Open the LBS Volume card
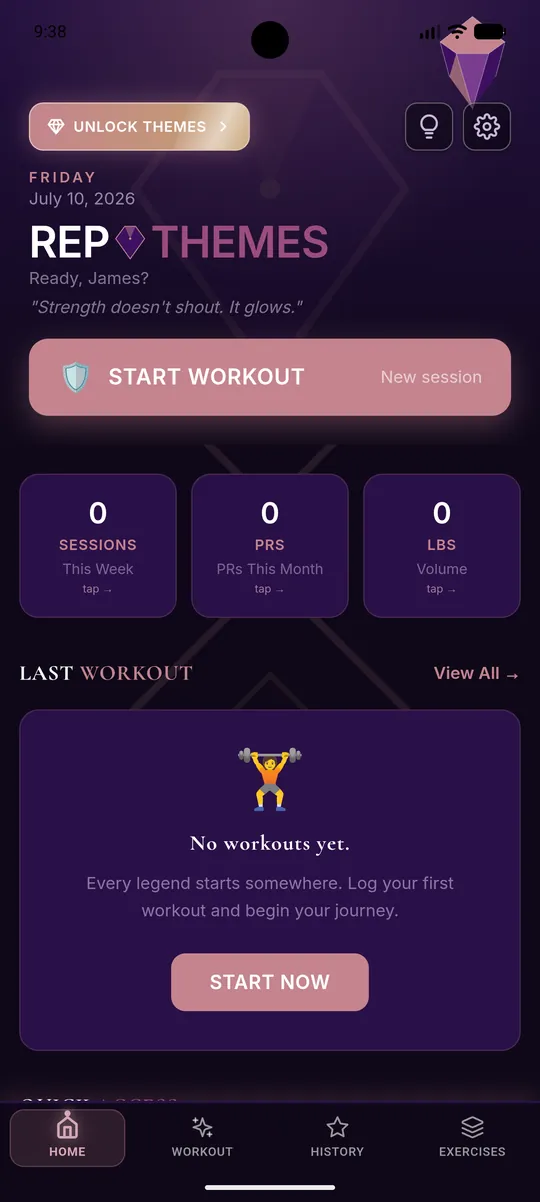Screen dimensions: 540x1202 pyautogui.click(x=442, y=546)
